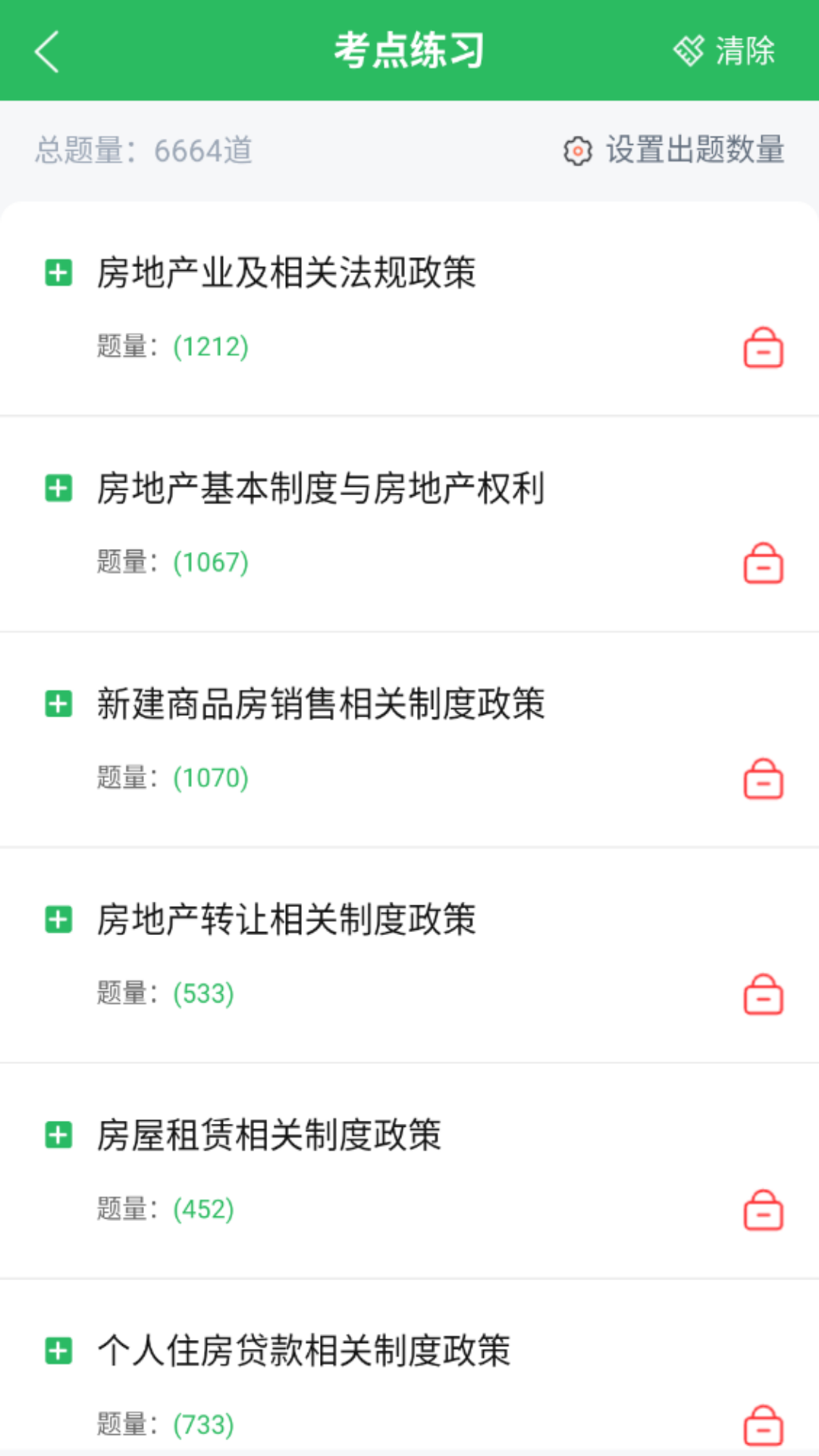Image resolution: width=819 pixels, height=1456 pixels.
Task: Open 设置出题数量 settings
Action: coord(674,150)
